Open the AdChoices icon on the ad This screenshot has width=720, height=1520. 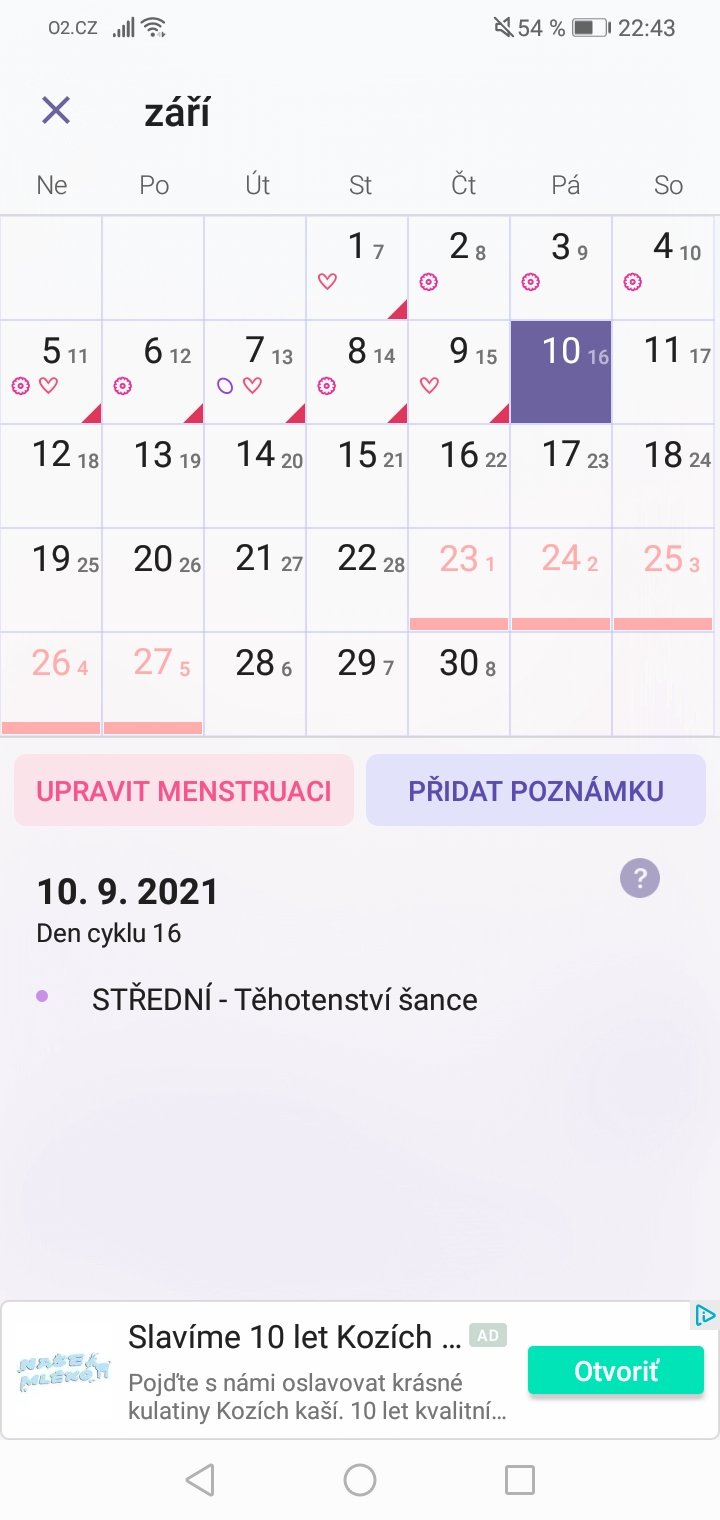pyautogui.click(x=706, y=1315)
